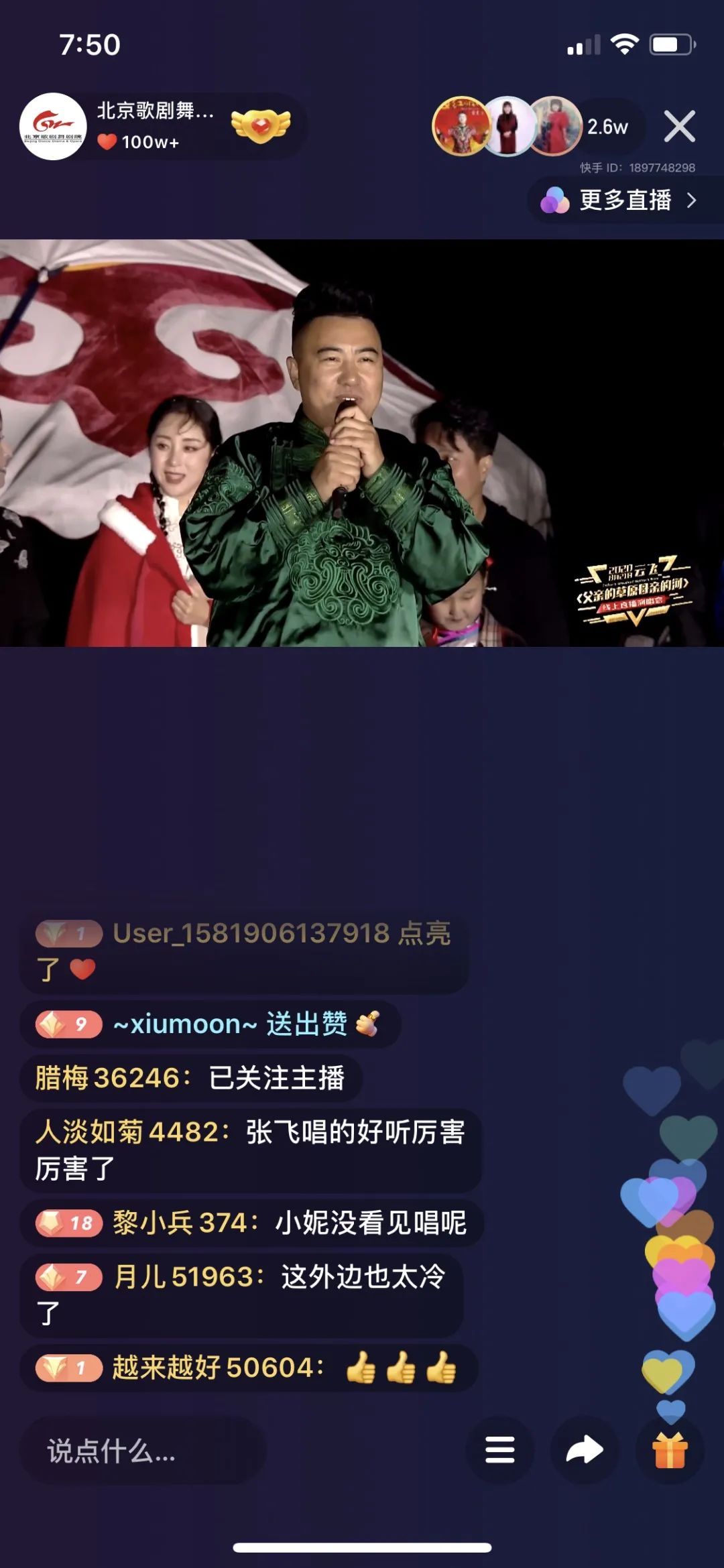Tap ~xiumoon~ 送出赞 message
The width and height of the screenshot is (724, 1568).
[210, 1024]
